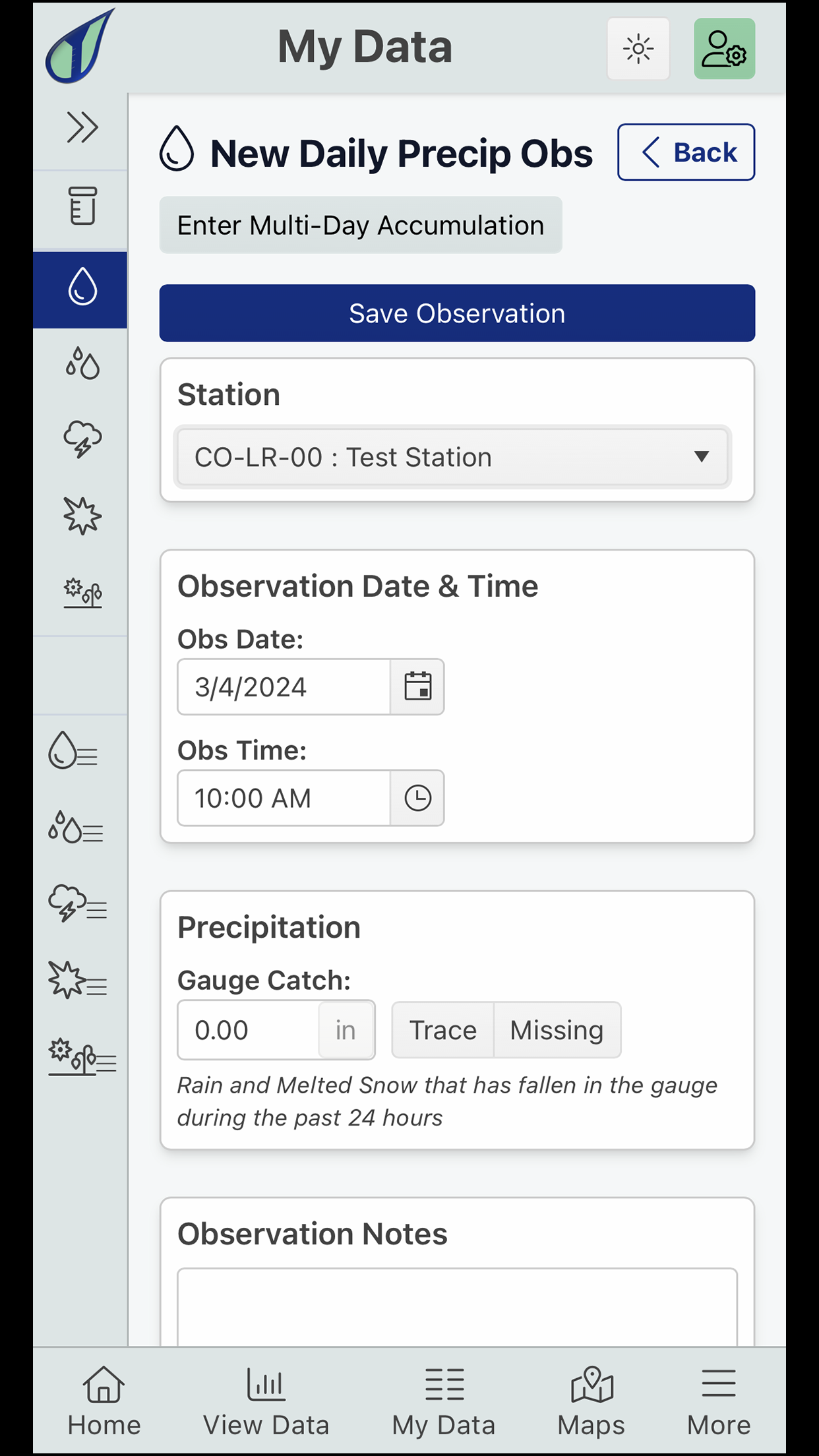Click the Gauge Catch amount field
Image resolution: width=819 pixels, height=1456 pixels.
(x=249, y=1029)
